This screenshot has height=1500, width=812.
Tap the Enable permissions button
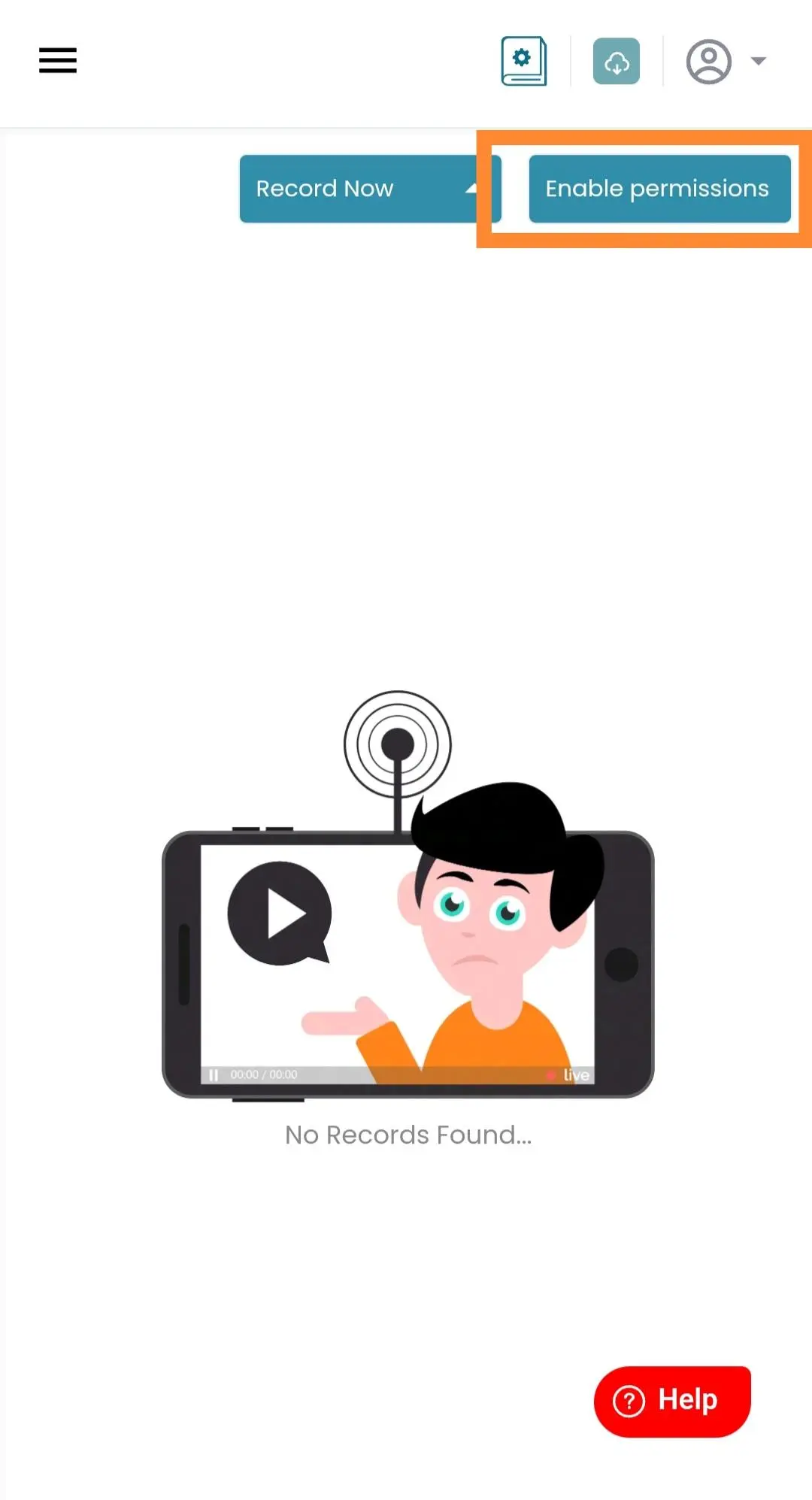pyautogui.click(x=659, y=189)
